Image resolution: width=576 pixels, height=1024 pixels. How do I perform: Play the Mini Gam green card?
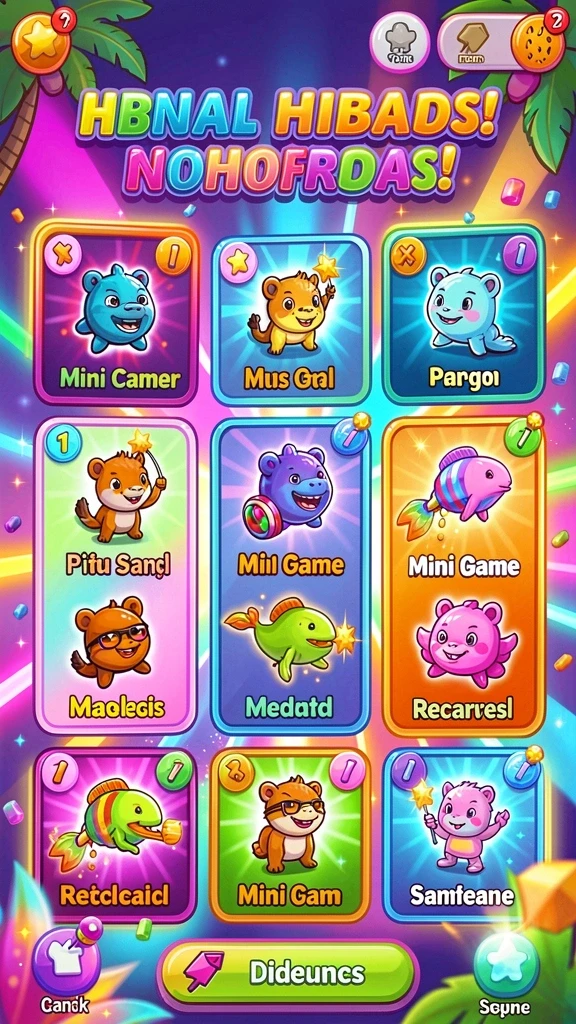click(x=290, y=835)
